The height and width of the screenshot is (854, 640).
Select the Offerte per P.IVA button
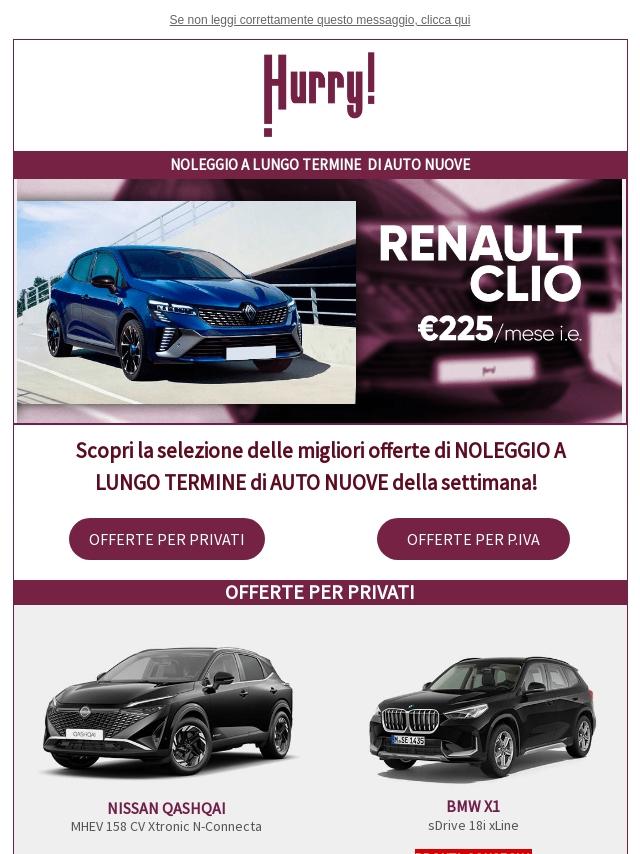[x=473, y=539]
